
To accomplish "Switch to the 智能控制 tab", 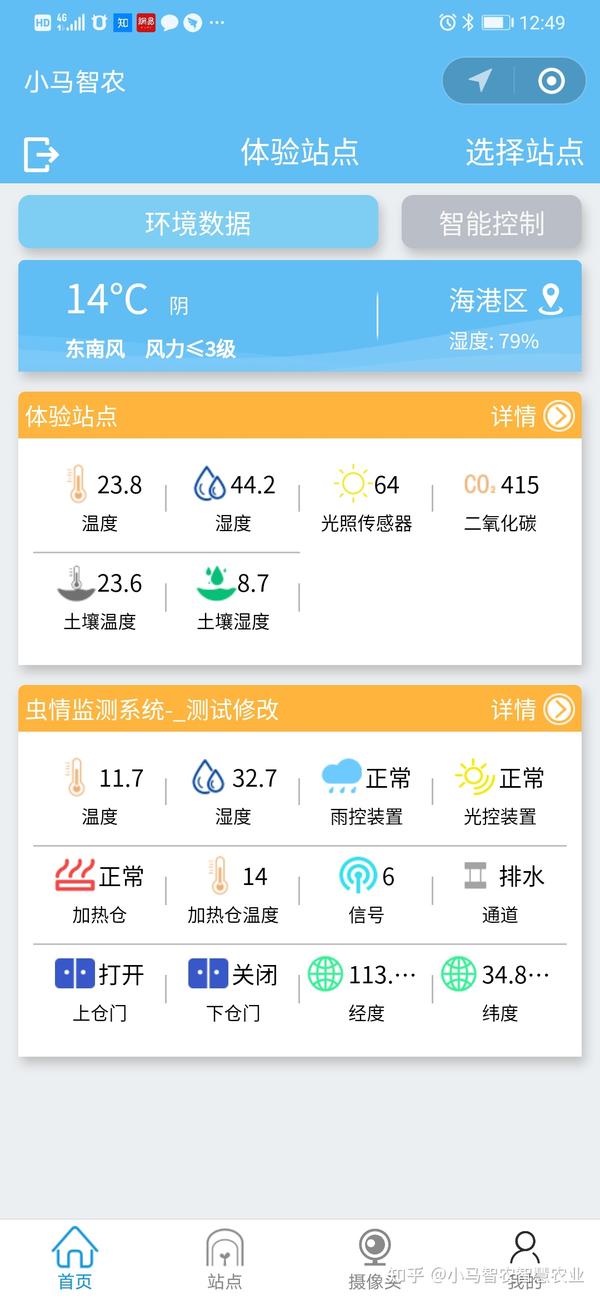I will pos(491,222).
